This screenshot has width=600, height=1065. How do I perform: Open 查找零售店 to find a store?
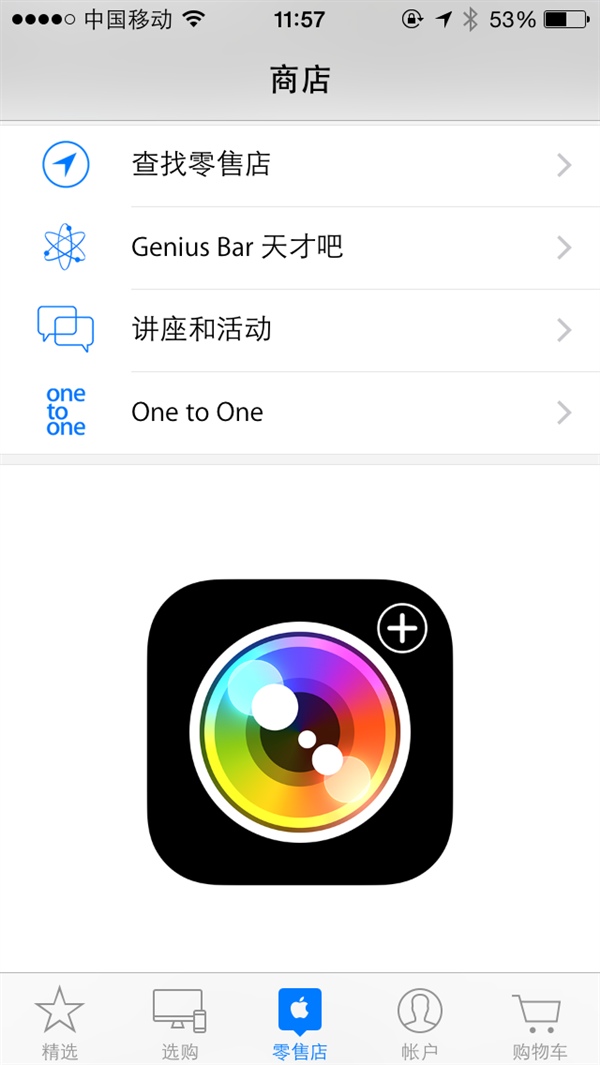point(300,165)
